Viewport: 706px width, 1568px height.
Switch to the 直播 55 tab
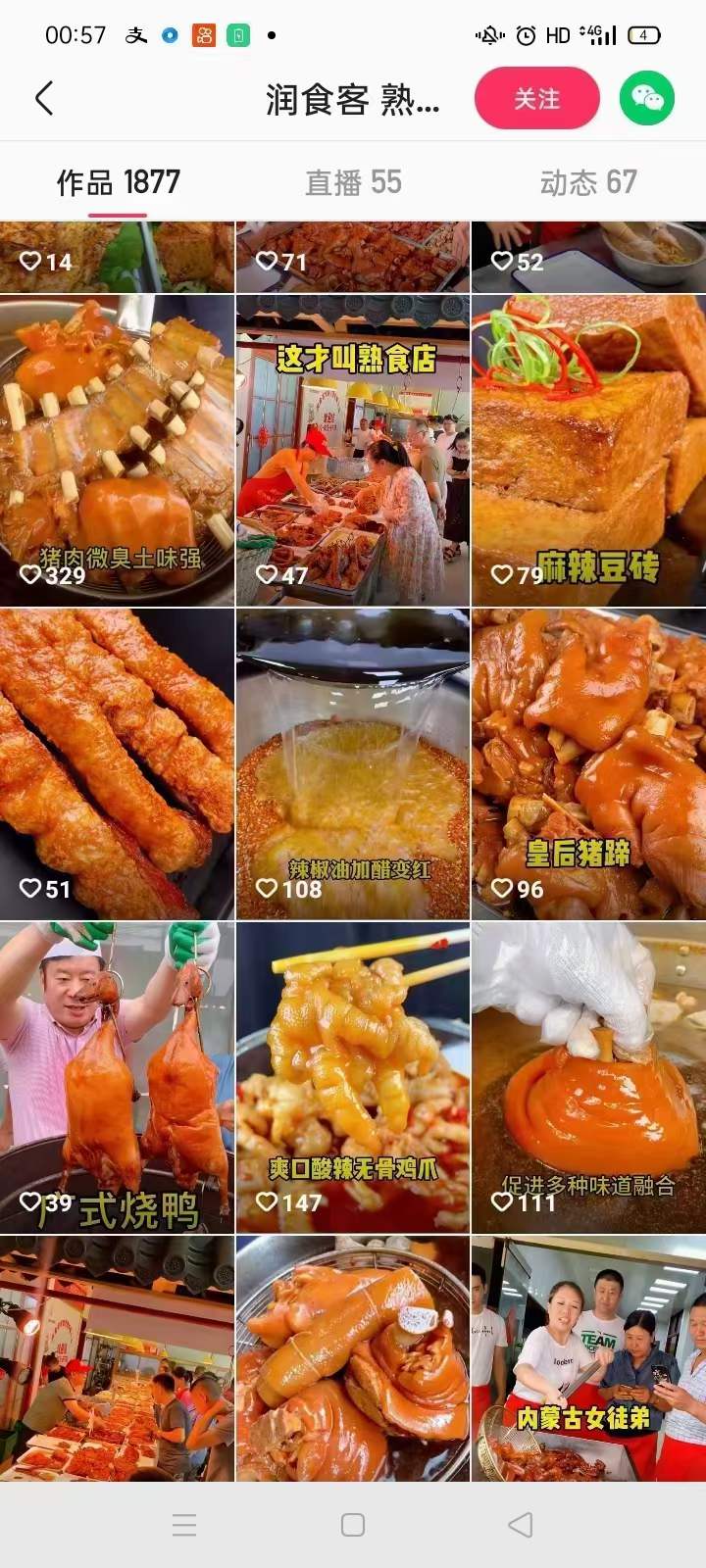[x=353, y=182]
